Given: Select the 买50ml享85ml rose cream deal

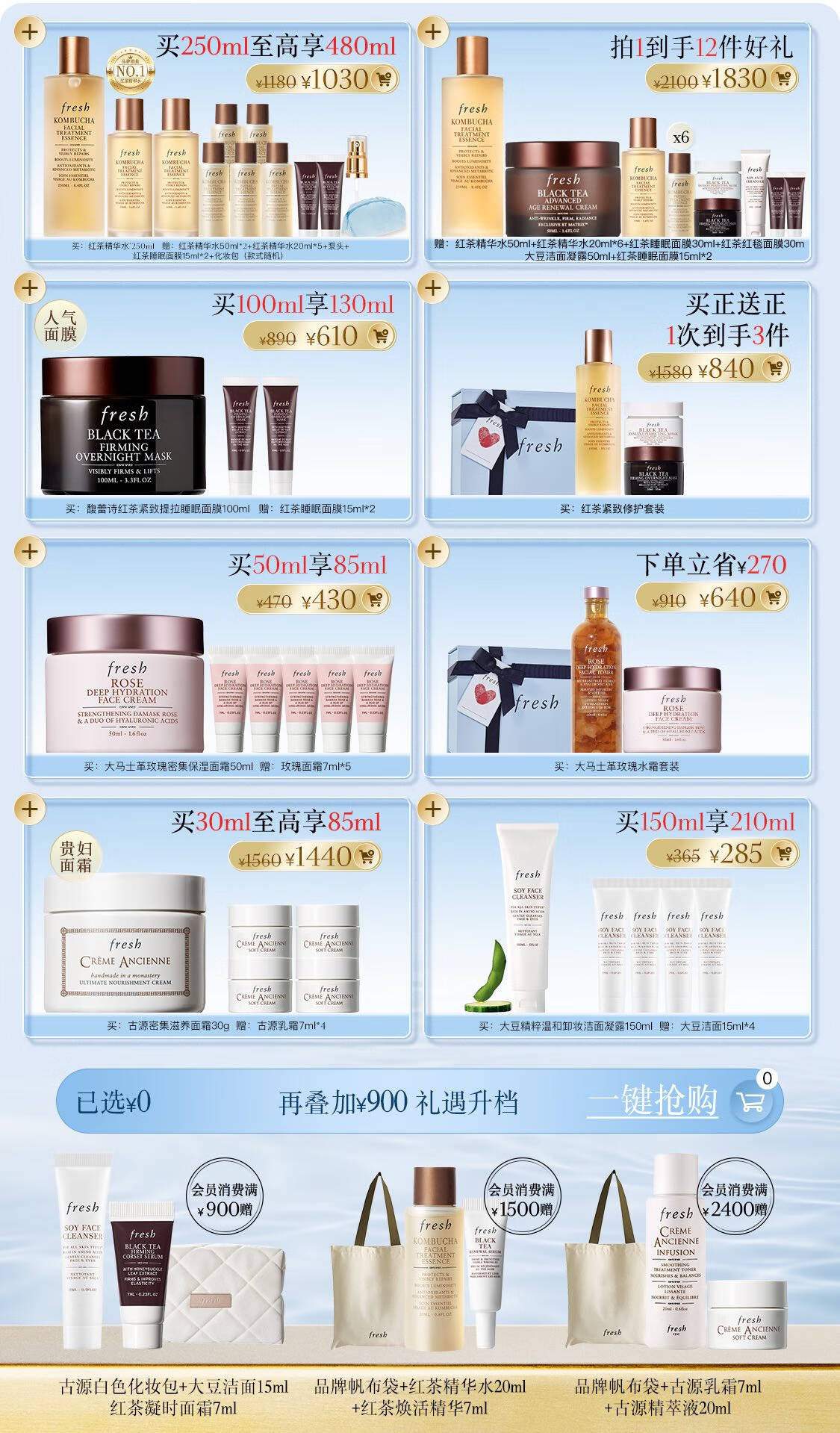Looking at the screenshot, I should tap(29, 552).
